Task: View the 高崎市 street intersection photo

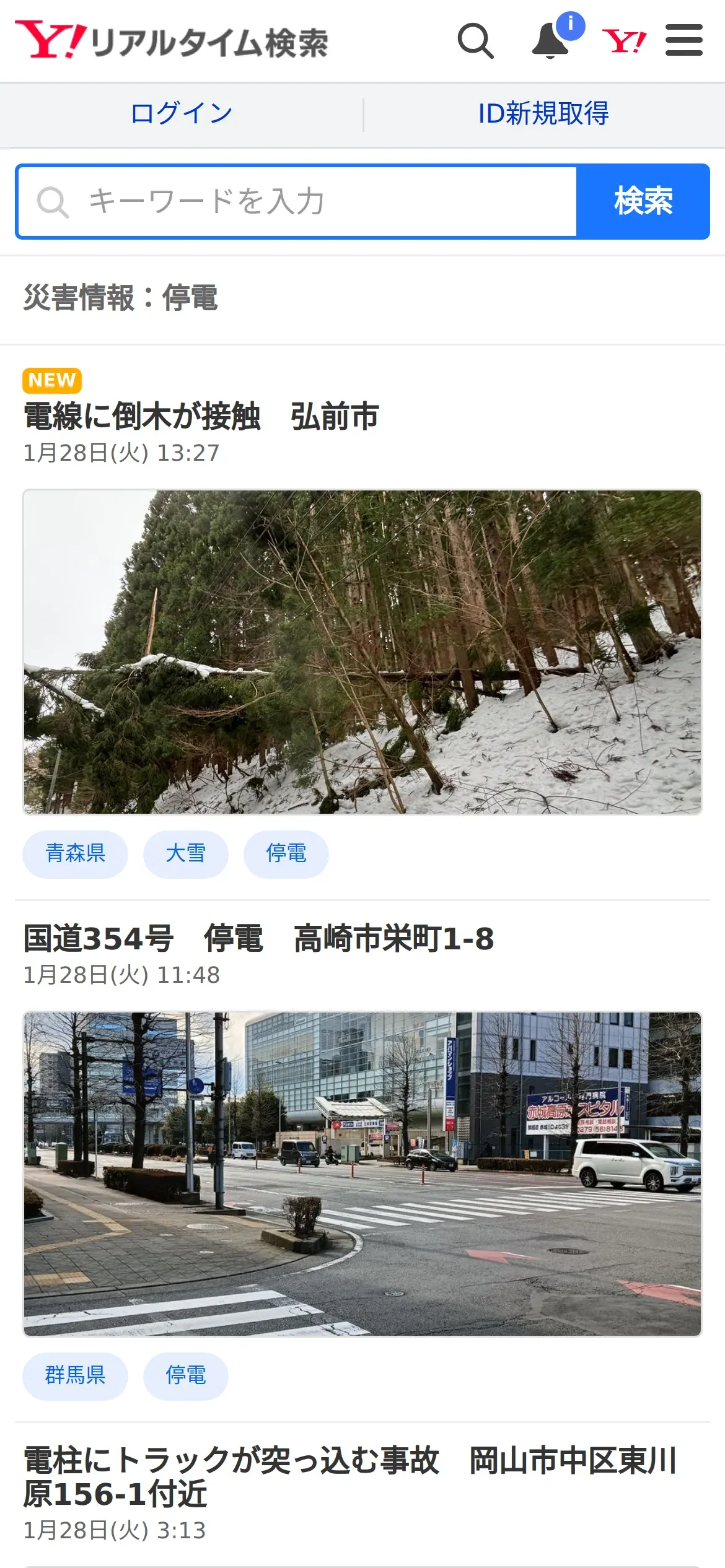Action: [x=362, y=1174]
